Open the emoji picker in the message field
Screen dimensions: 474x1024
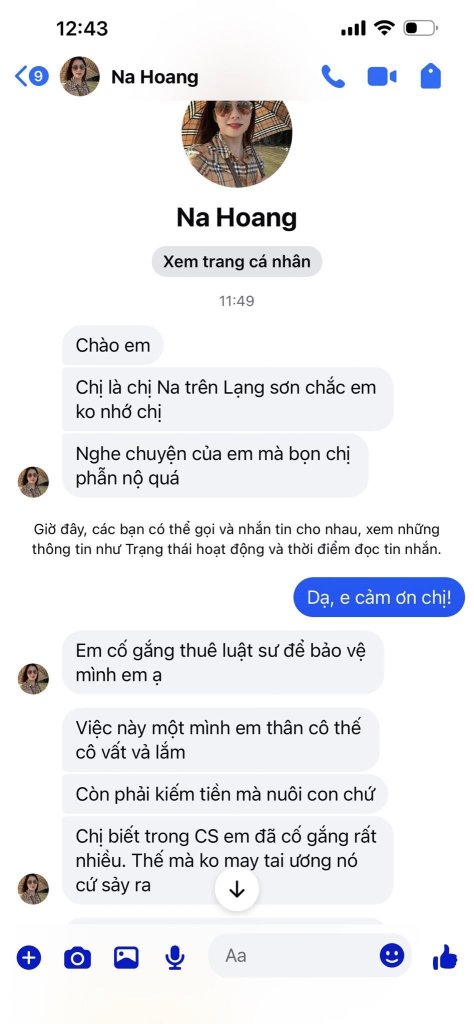[x=392, y=956]
